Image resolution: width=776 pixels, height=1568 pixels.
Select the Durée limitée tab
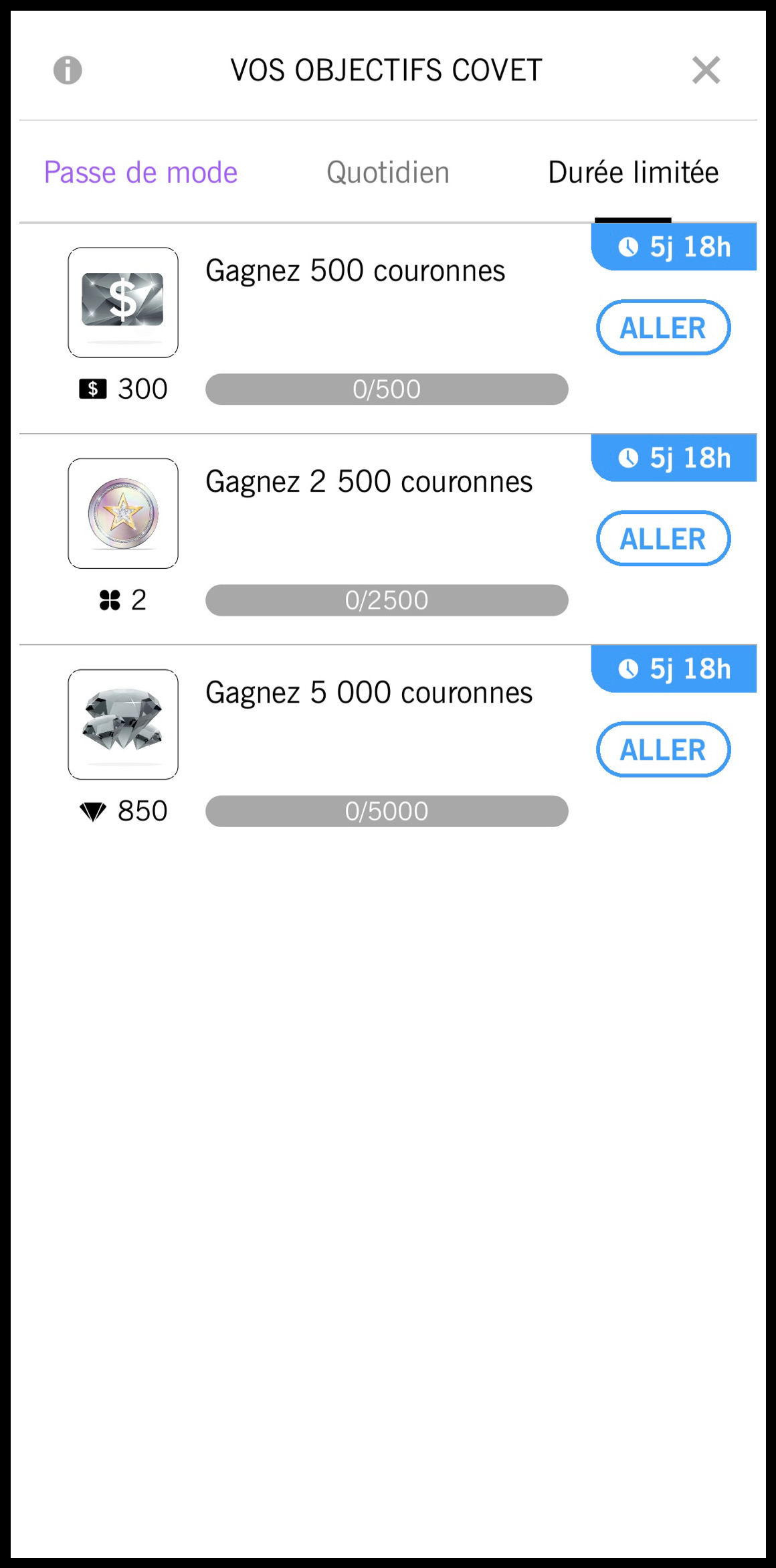point(633,173)
